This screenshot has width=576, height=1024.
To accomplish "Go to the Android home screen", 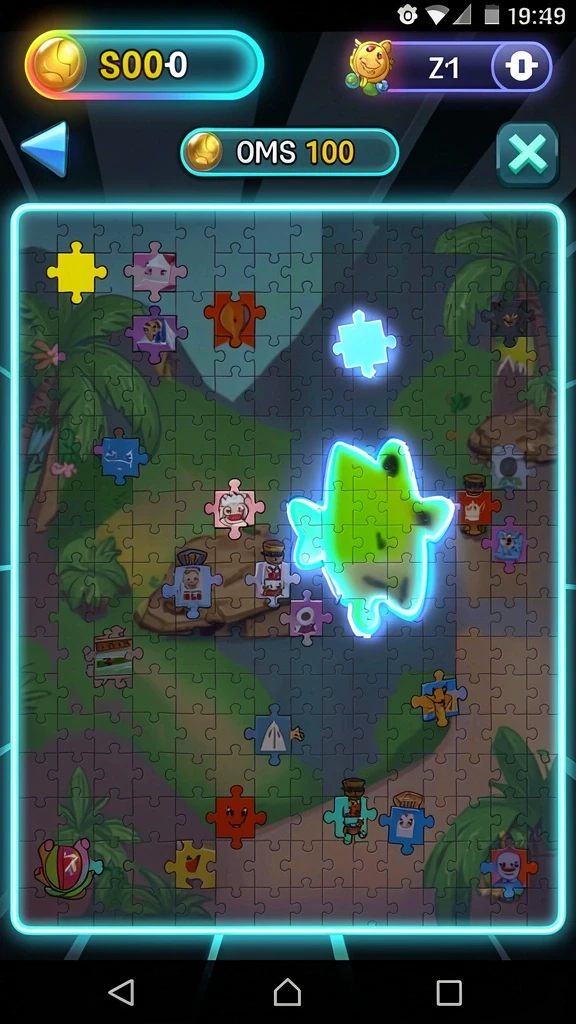I will [287, 993].
